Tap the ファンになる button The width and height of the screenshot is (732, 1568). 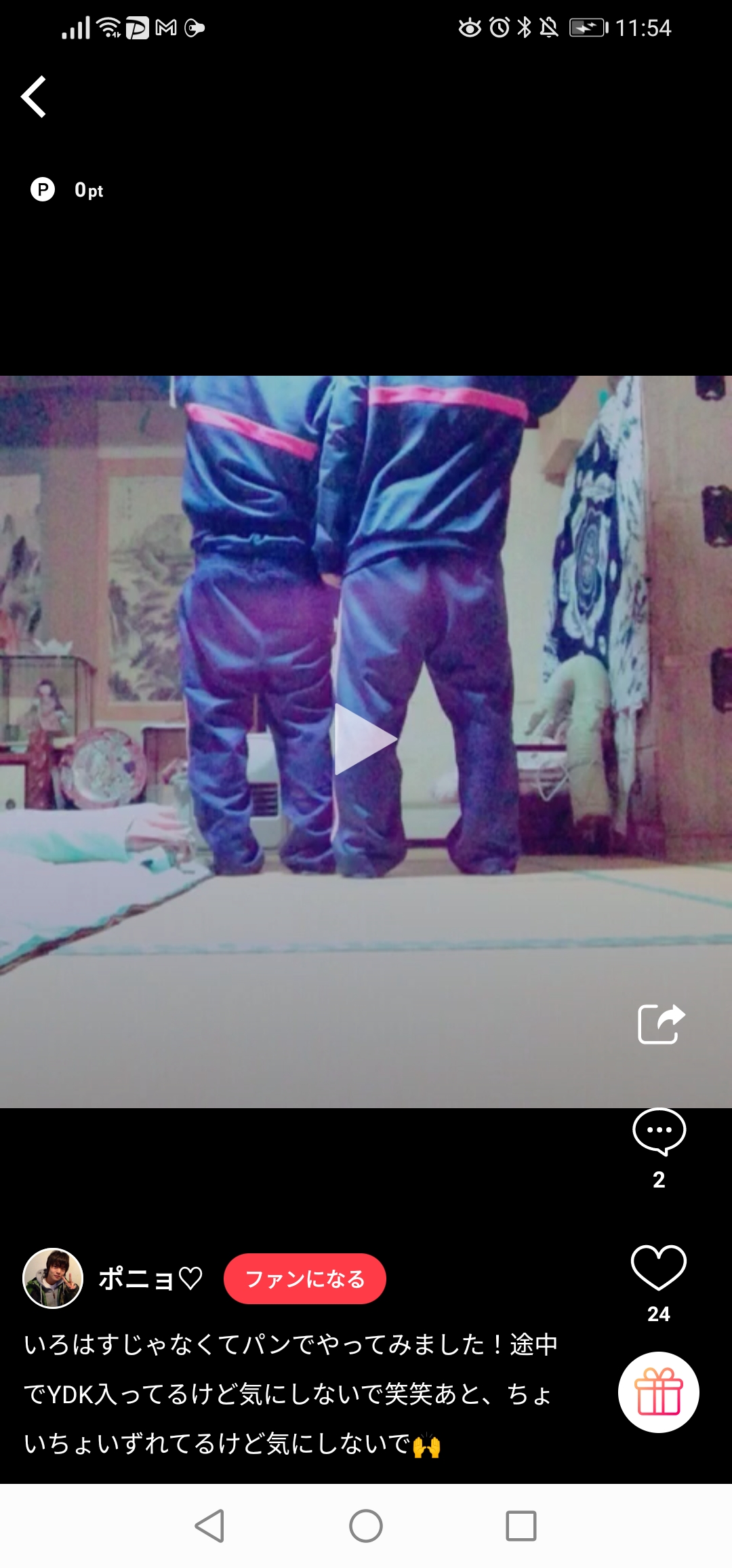304,1278
